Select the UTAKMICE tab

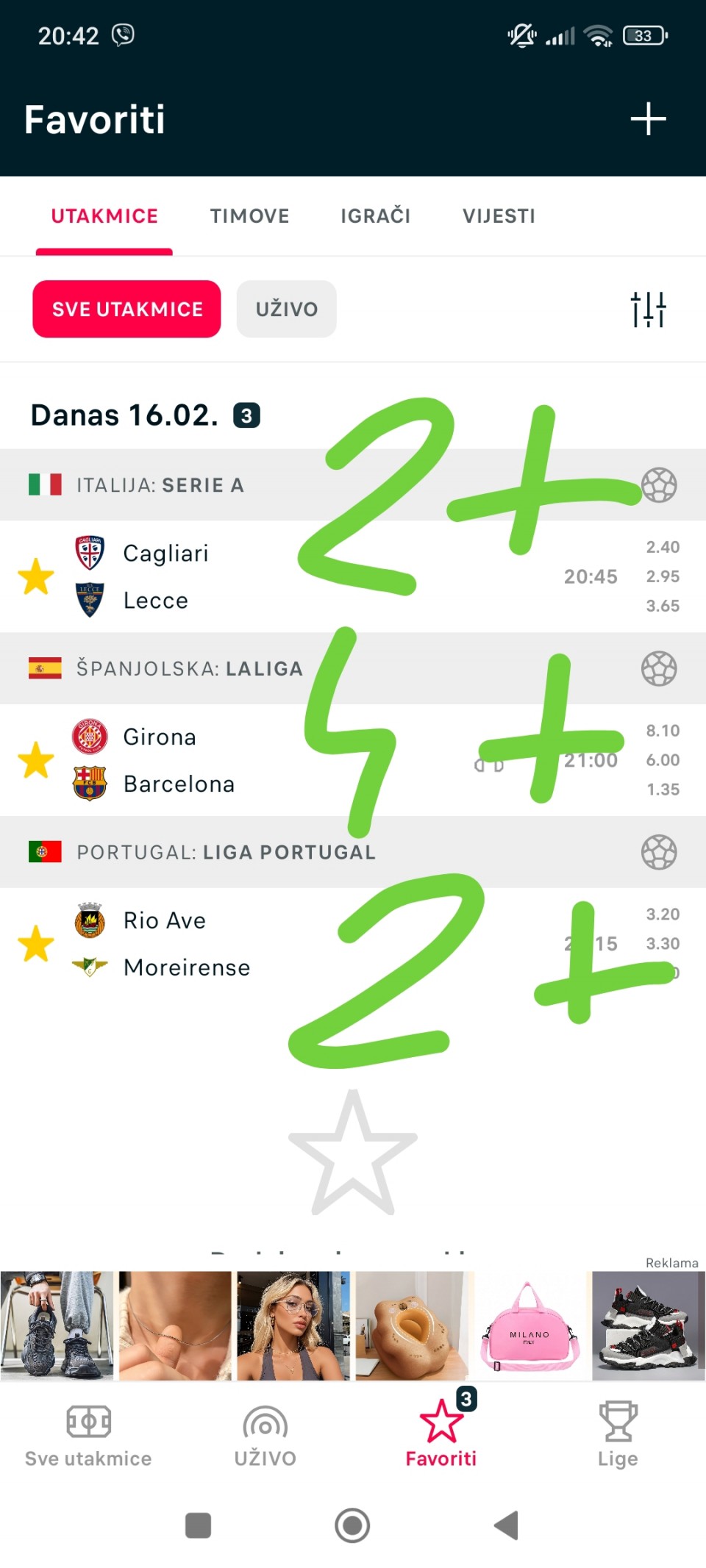click(104, 216)
